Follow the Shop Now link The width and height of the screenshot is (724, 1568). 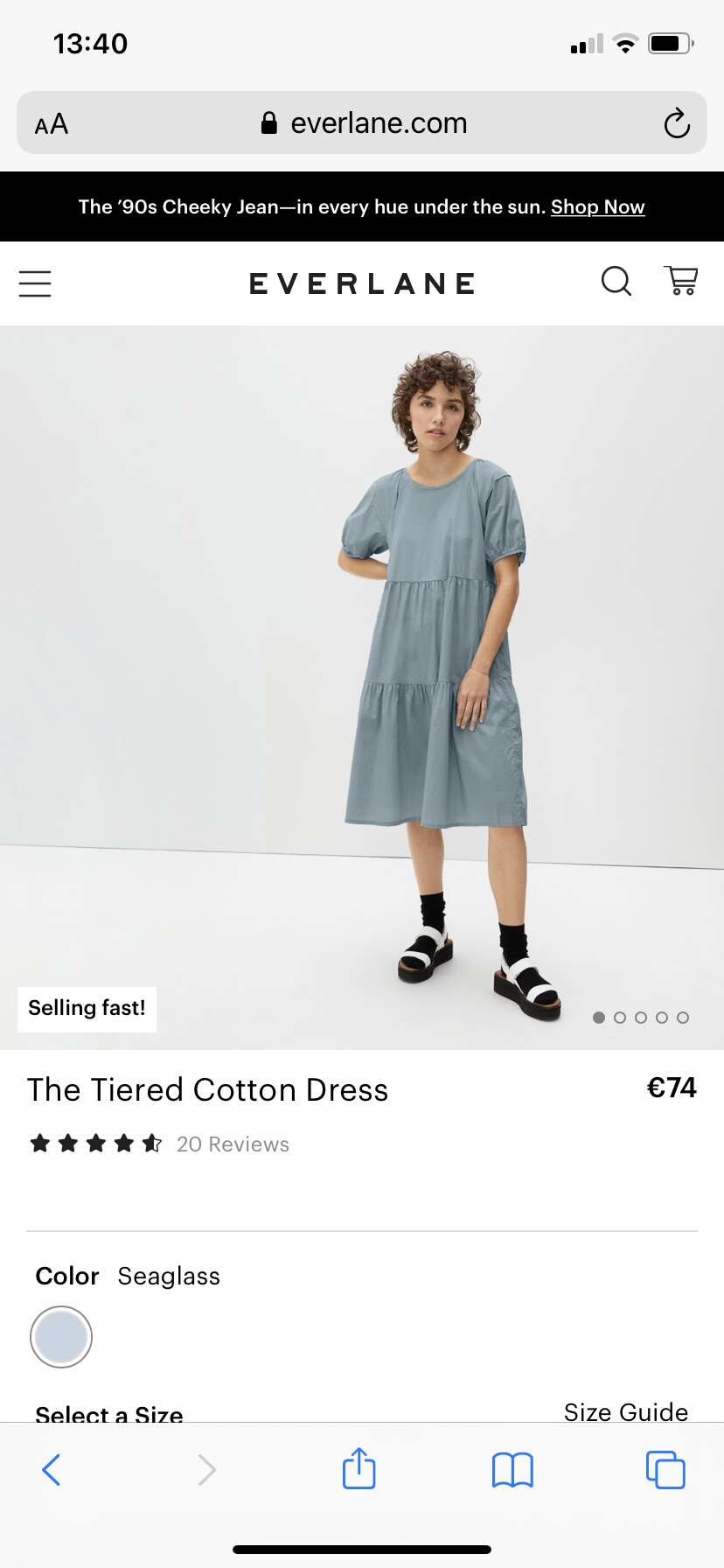click(597, 207)
